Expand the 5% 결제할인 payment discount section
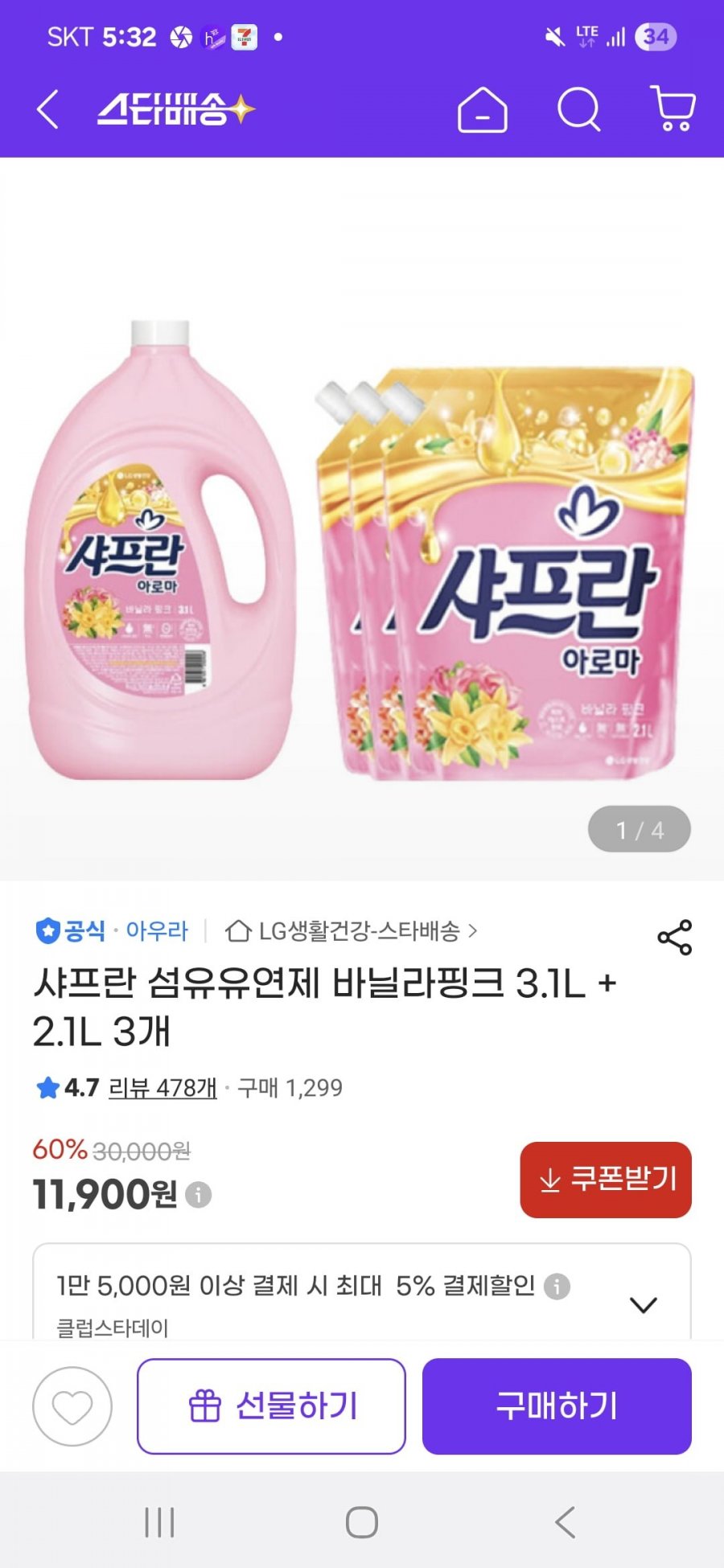724x1568 pixels. tap(644, 1304)
